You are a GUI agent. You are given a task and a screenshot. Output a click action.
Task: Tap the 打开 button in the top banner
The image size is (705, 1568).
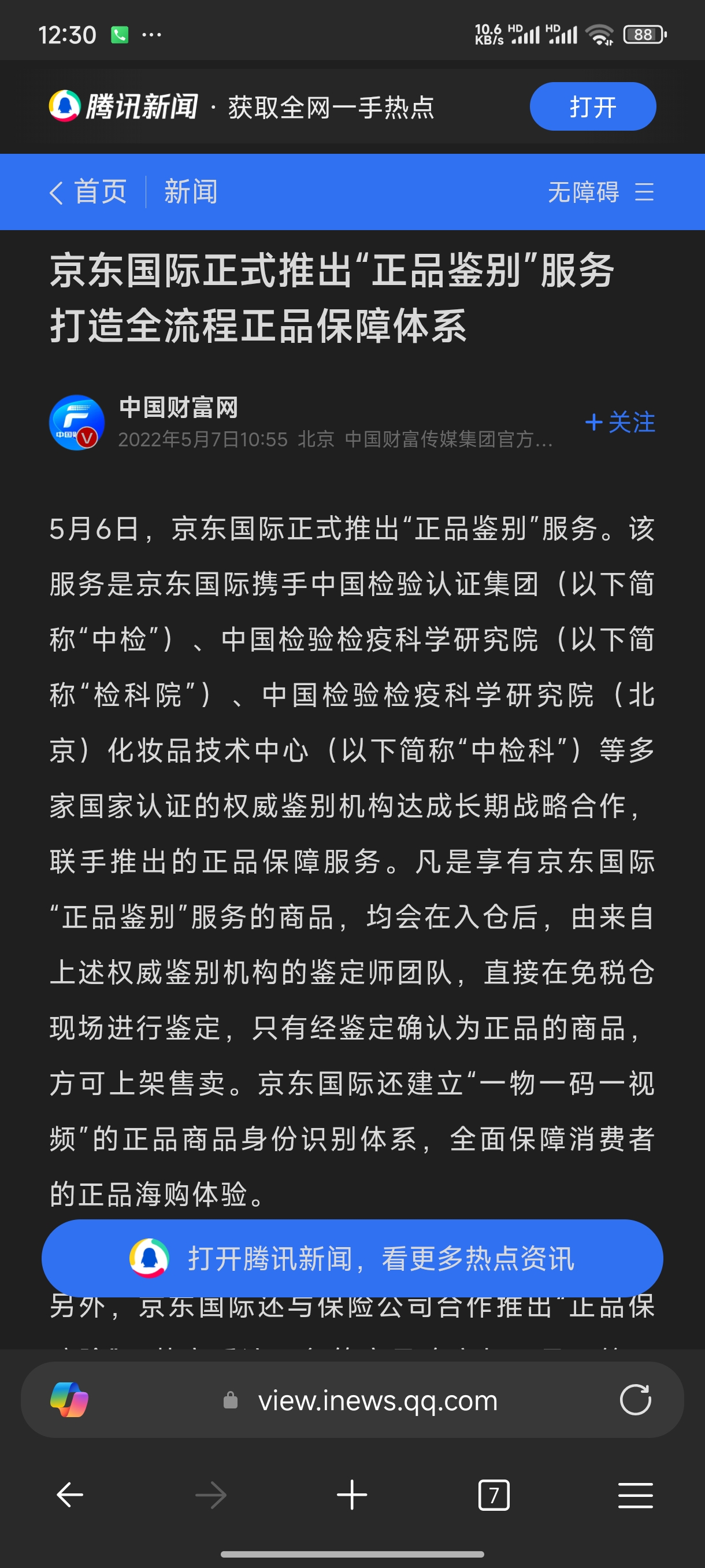[592, 106]
